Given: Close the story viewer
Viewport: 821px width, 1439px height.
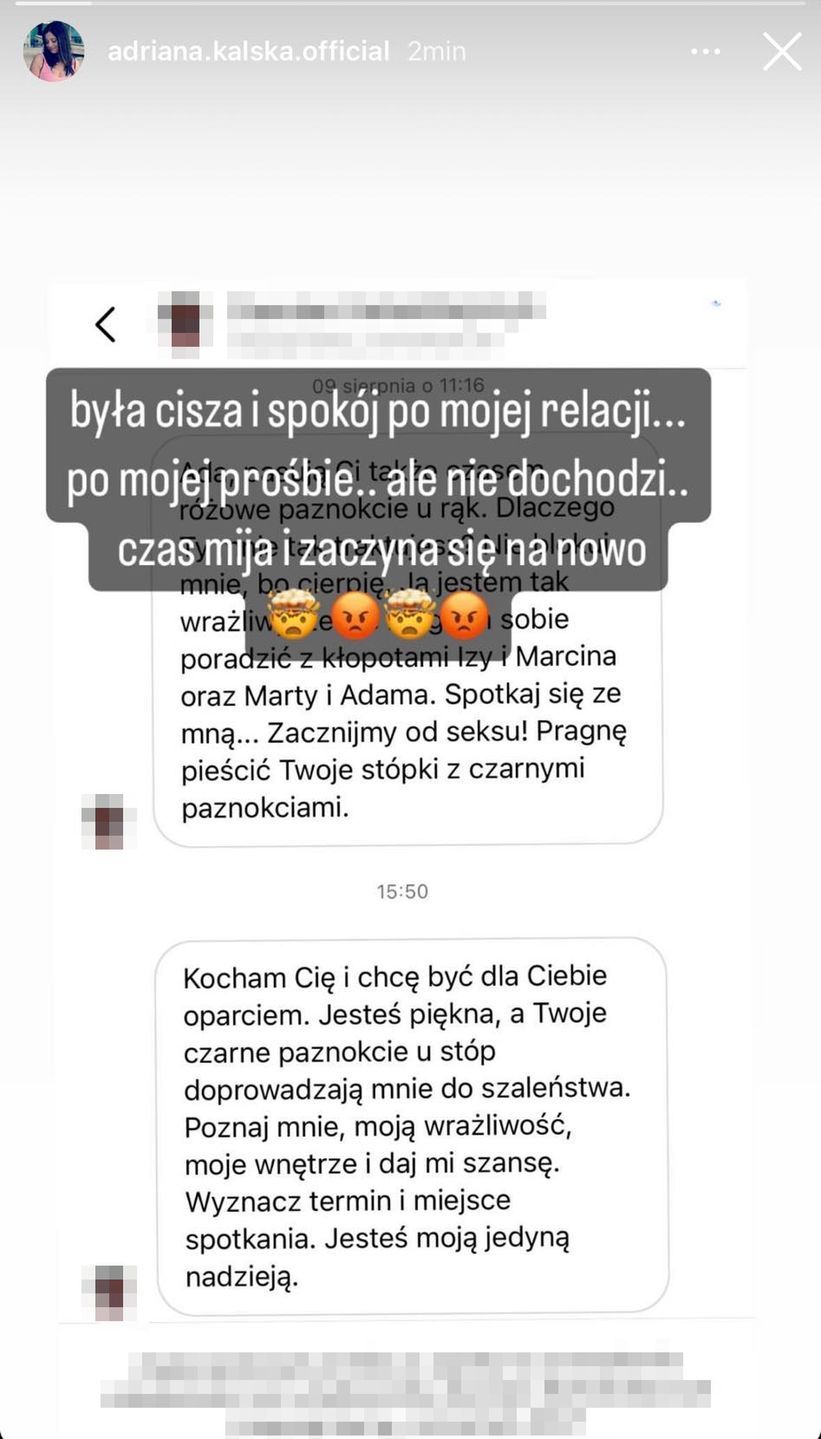Looking at the screenshot, I should [782, 51].
